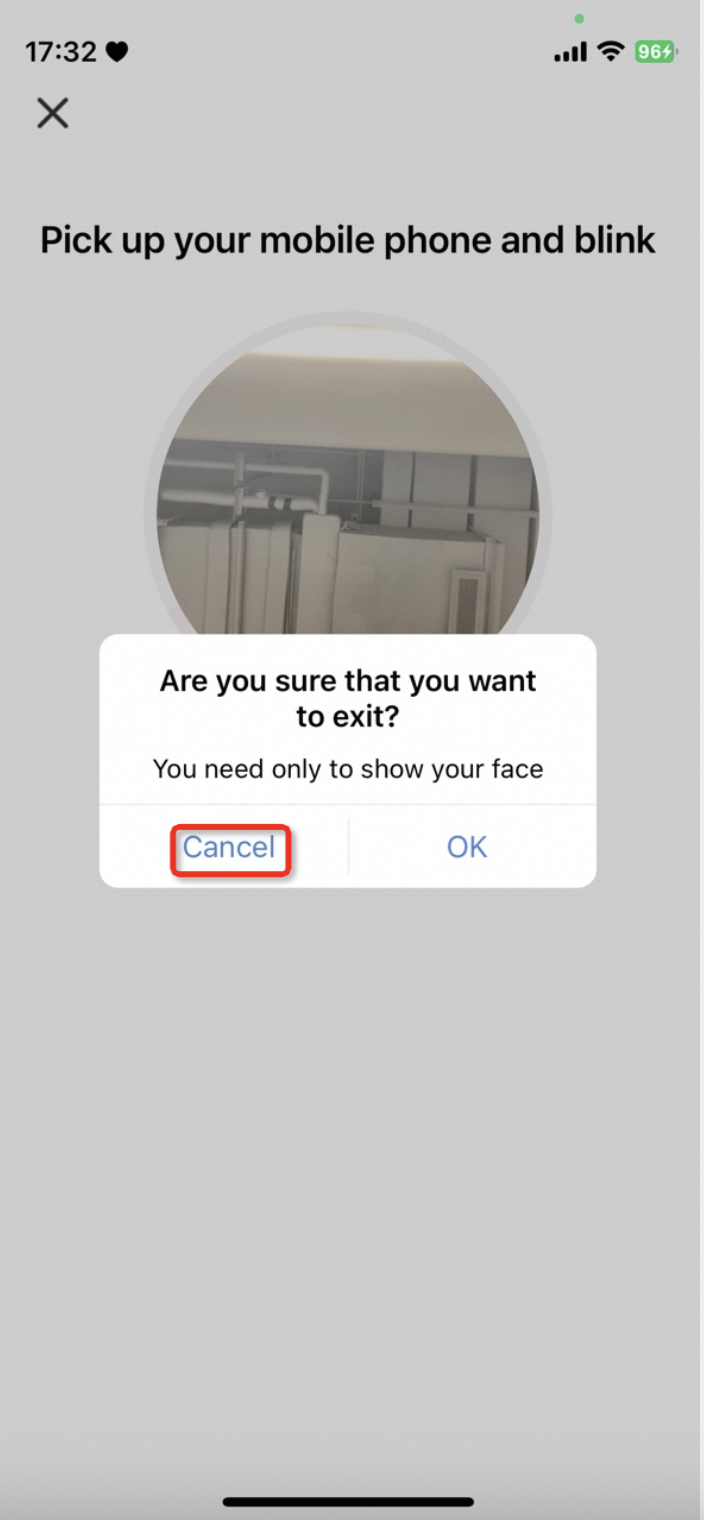The image size is (704, 1520).
Task: Close the face verification screen
Action: pos(53,113)
